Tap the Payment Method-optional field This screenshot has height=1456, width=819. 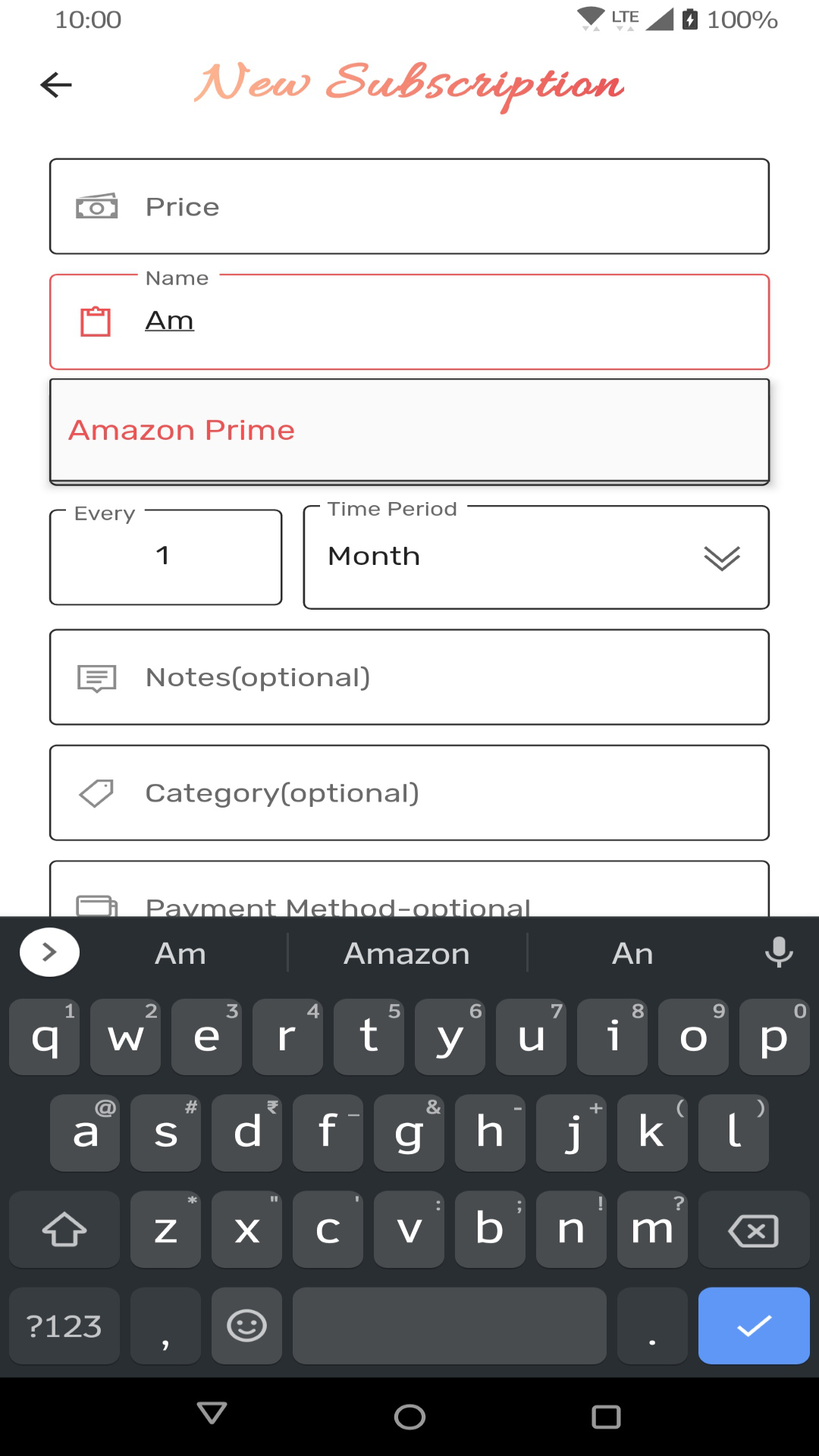pos(409,889)
